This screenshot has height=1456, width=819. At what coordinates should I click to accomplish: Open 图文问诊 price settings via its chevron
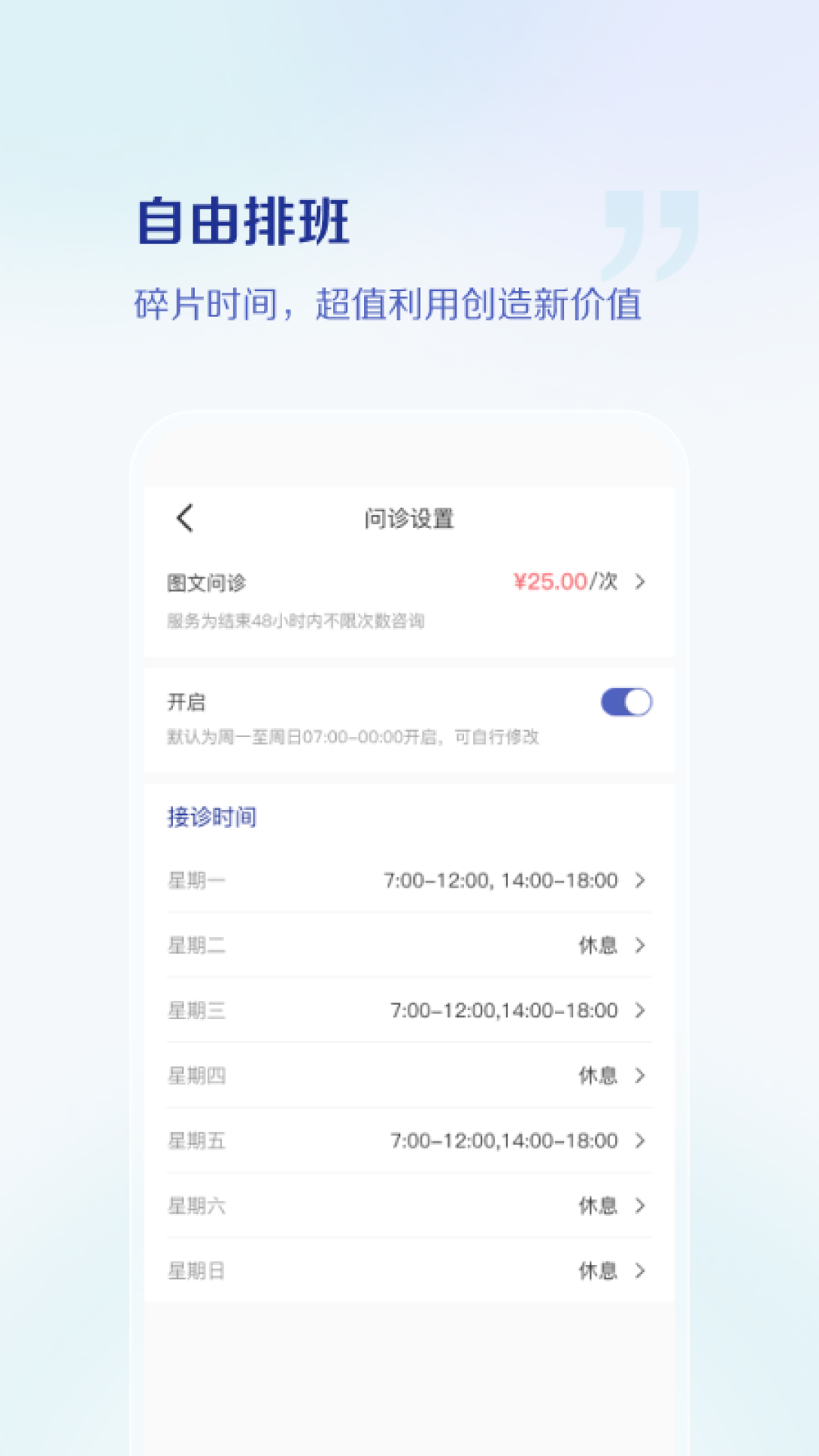[641, 582]
